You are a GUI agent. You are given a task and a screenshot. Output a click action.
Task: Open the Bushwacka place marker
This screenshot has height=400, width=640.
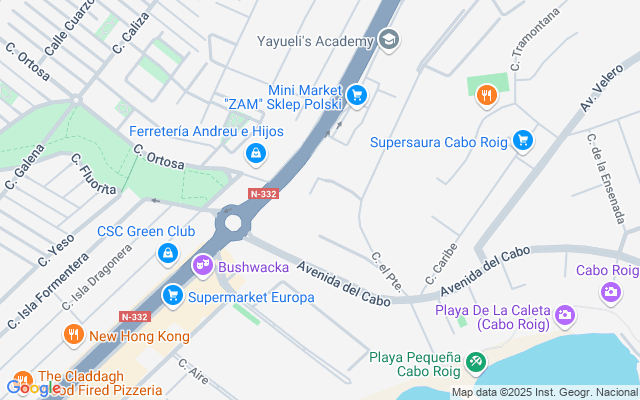coord(203,266)
